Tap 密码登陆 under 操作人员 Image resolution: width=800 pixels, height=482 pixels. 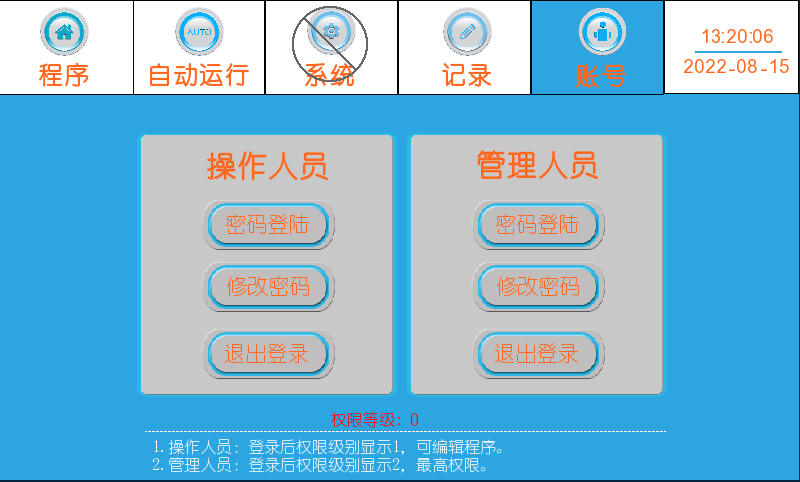268,225
